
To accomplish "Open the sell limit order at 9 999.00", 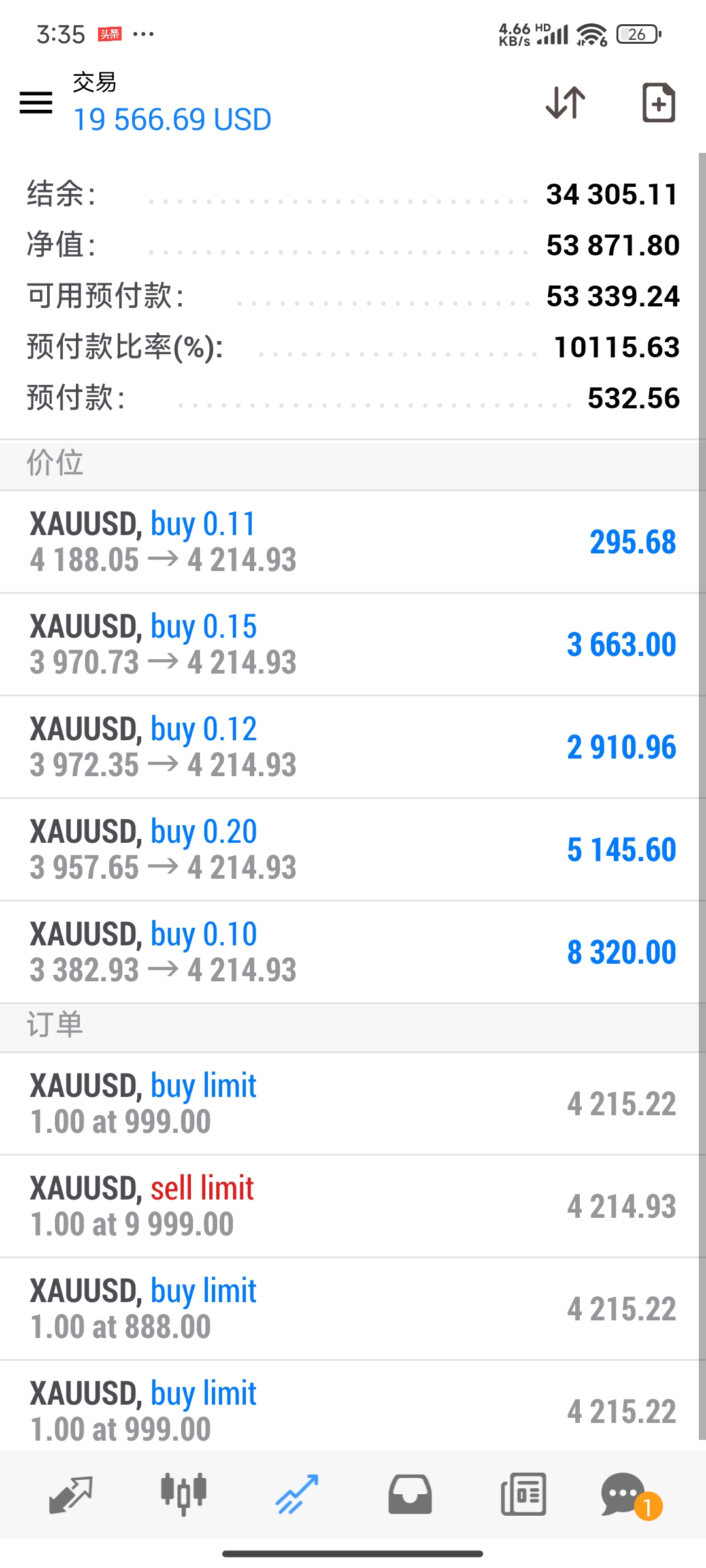I will pos(353,1206).
